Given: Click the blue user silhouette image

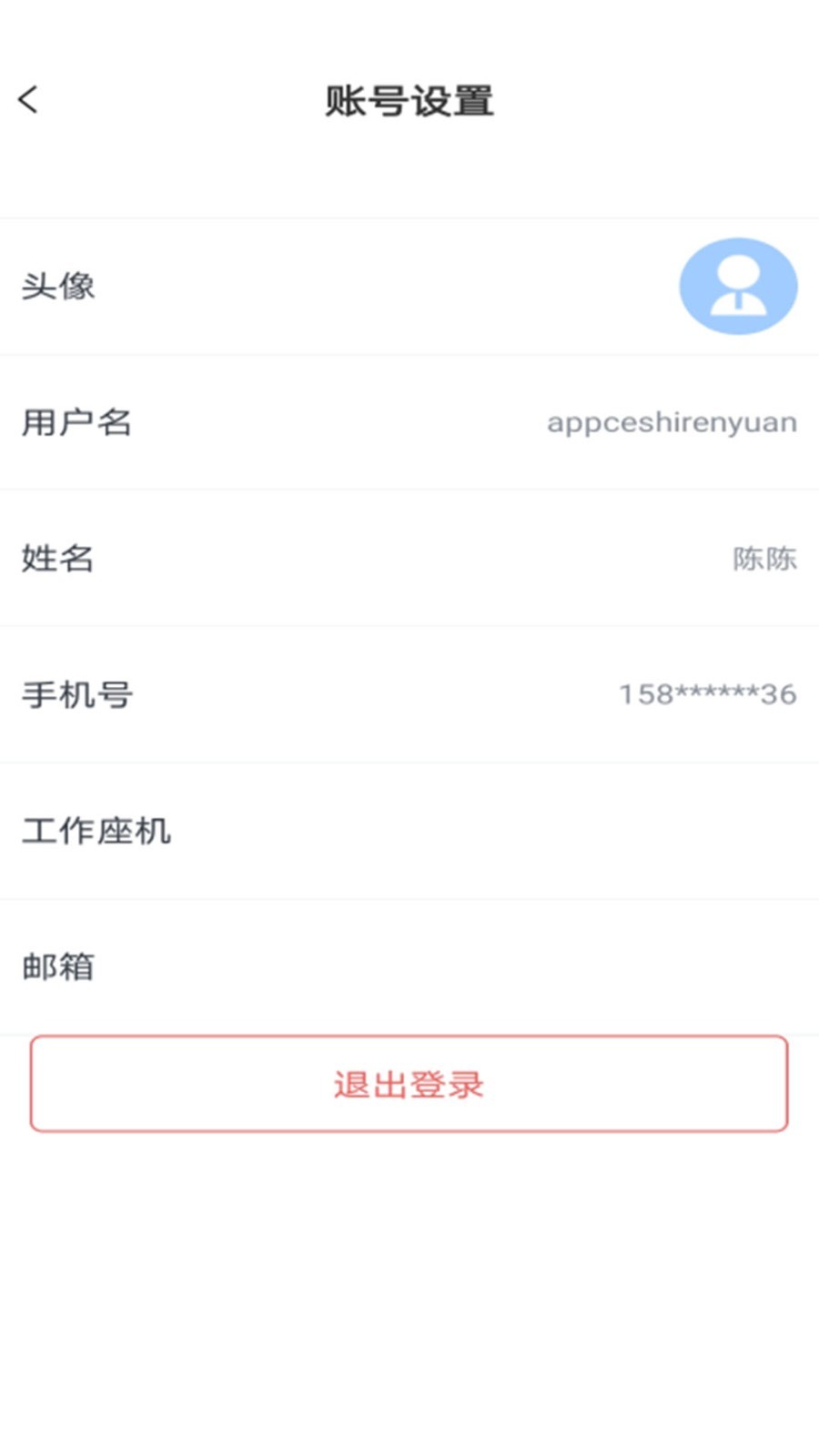Looking at the screenshot, I should [x=739, y=285].
